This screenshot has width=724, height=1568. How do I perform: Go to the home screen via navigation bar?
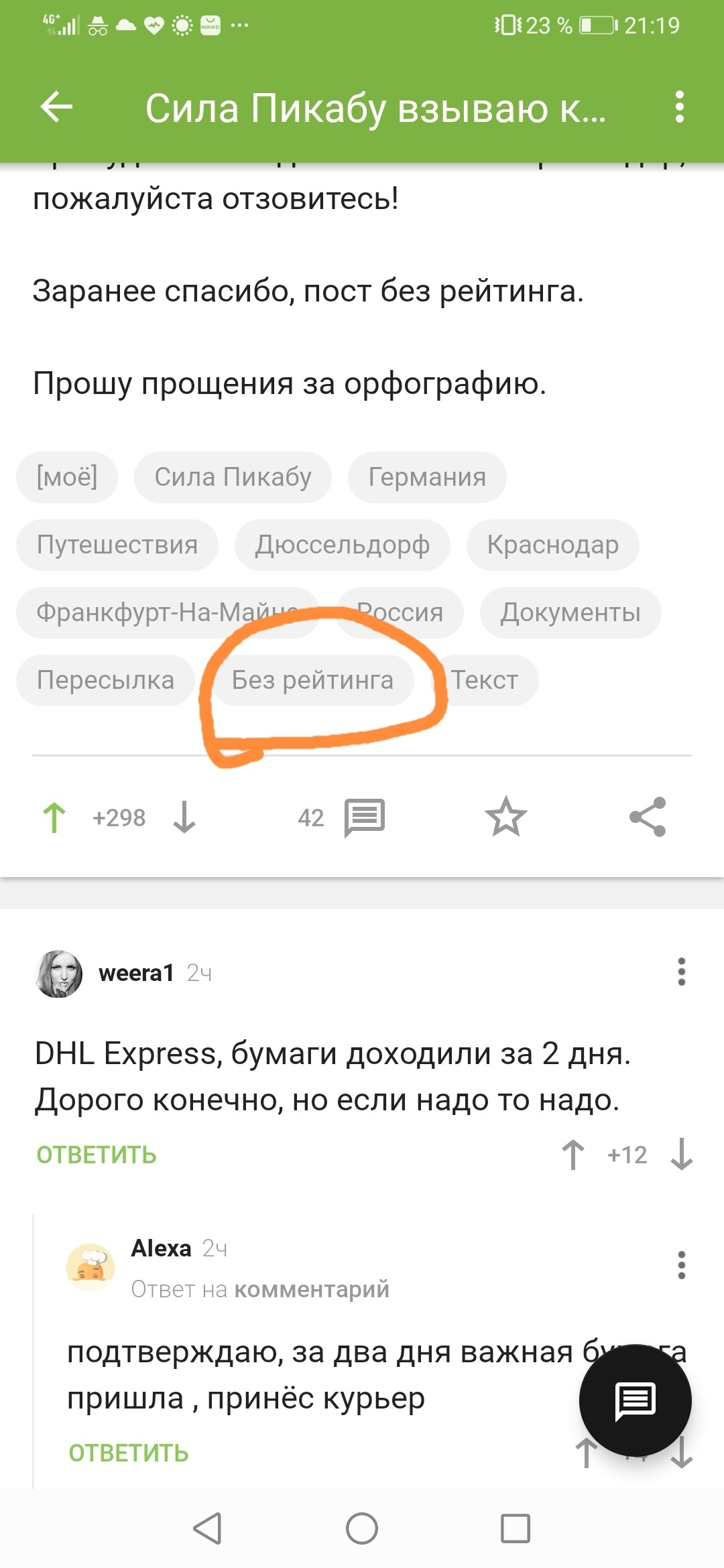point(362,1529)
